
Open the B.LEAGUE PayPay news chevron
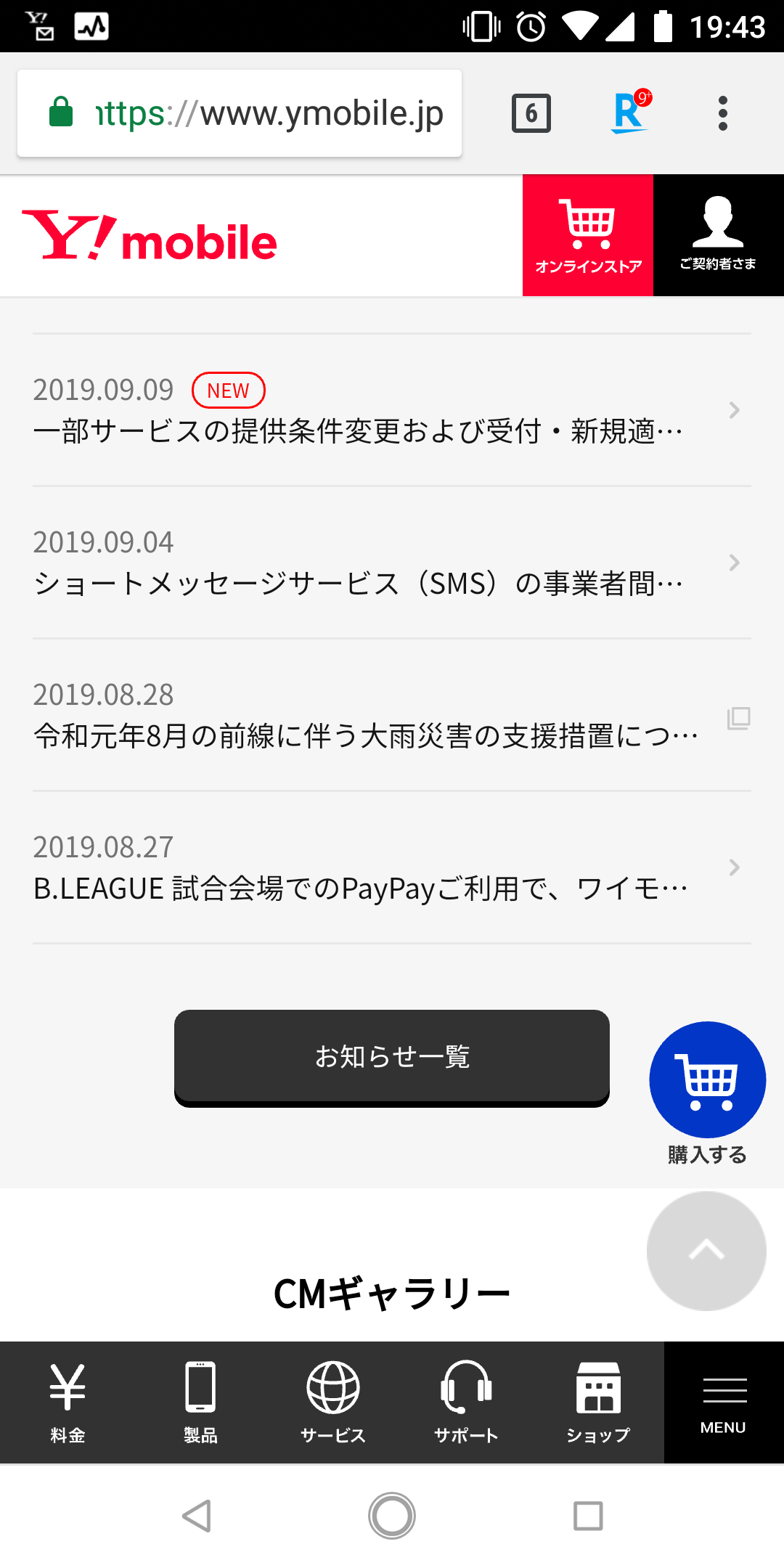pos(734,868)
